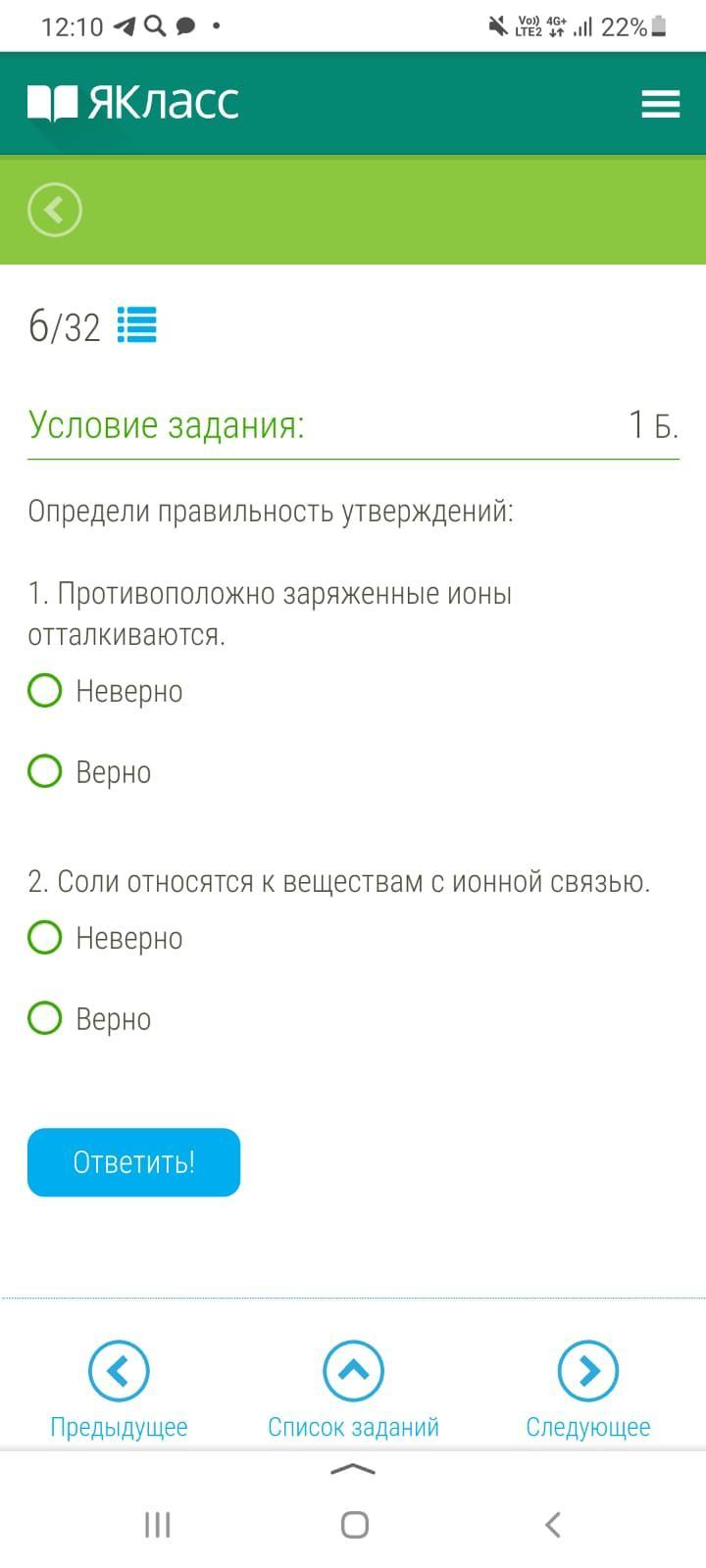This screenshot has width=706, height=1568.
Task: Submit the answer with Ответить!
Action: pyautogui.click(x=133, y=1162)
